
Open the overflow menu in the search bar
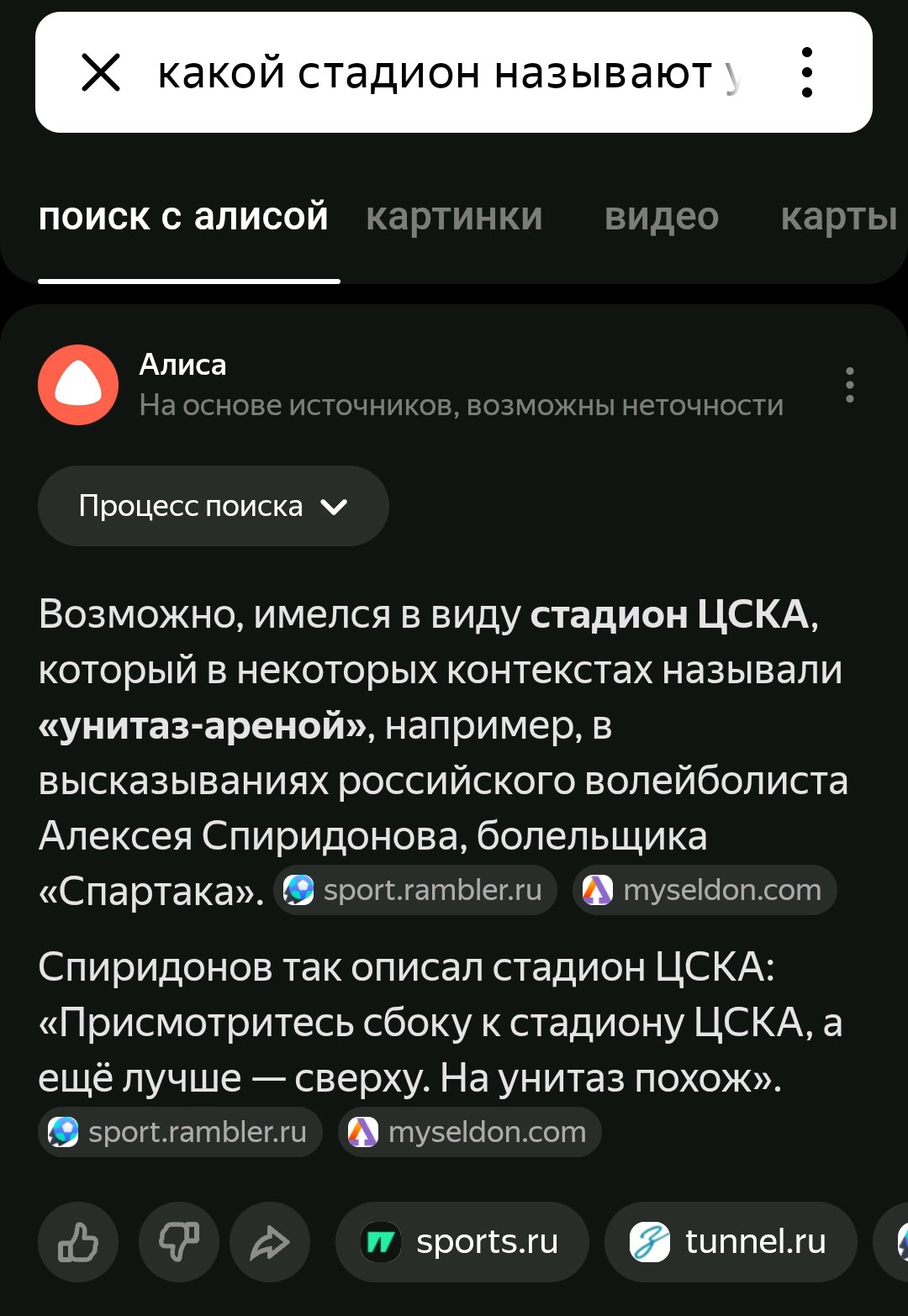pyautogui.click(x=806, y=72)
